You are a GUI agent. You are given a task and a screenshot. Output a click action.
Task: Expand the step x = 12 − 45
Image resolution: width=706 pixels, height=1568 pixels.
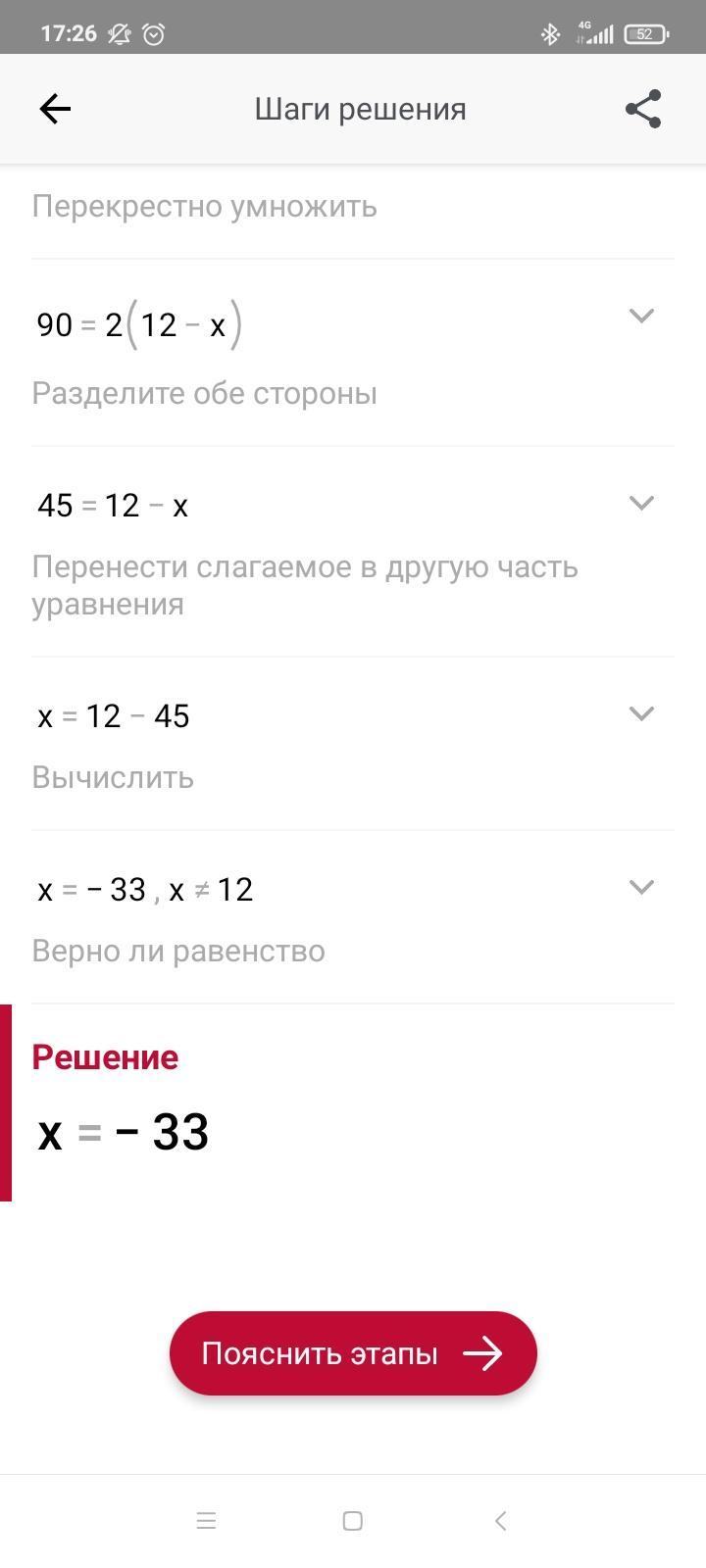click(x=641, y=713)
